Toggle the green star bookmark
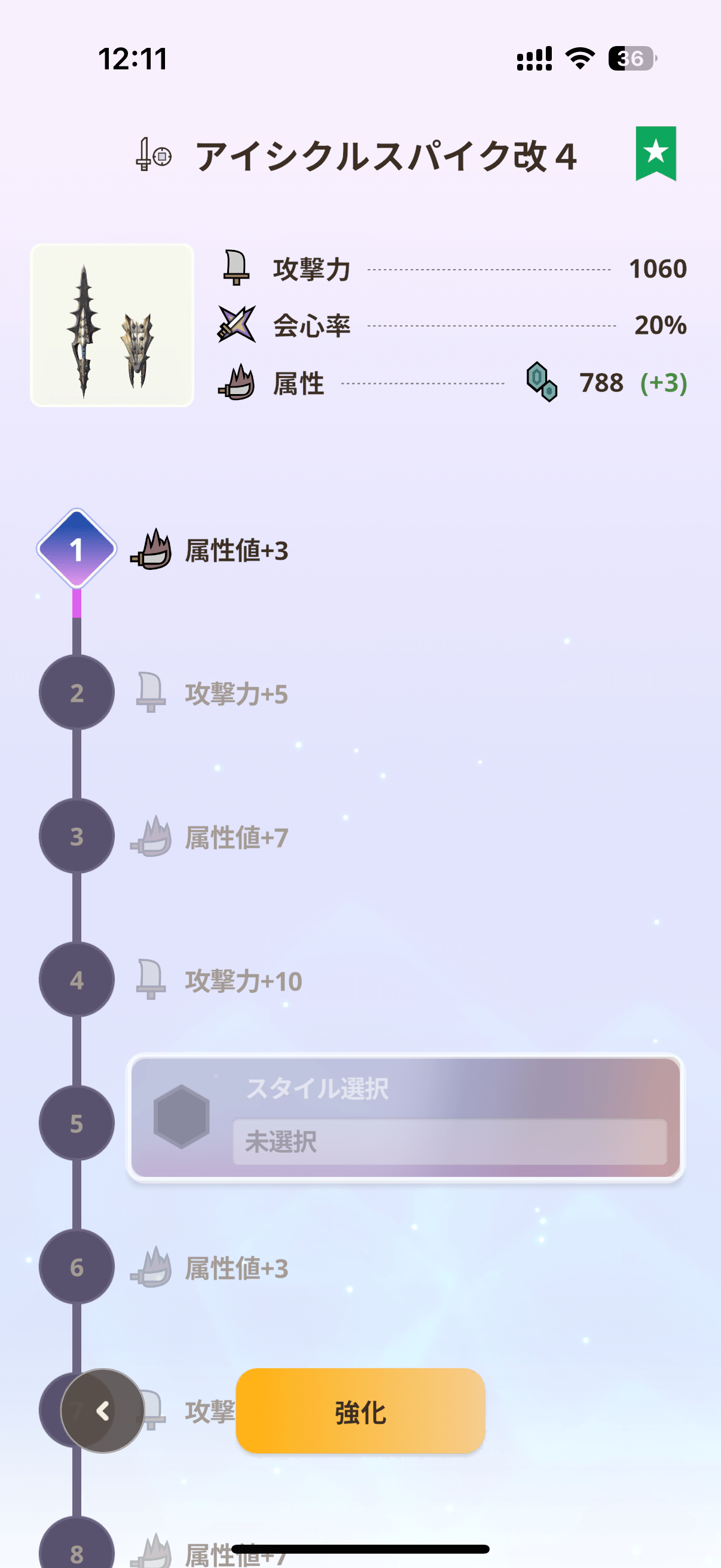This screenshot has height=1568, width=721. point(655,152)
